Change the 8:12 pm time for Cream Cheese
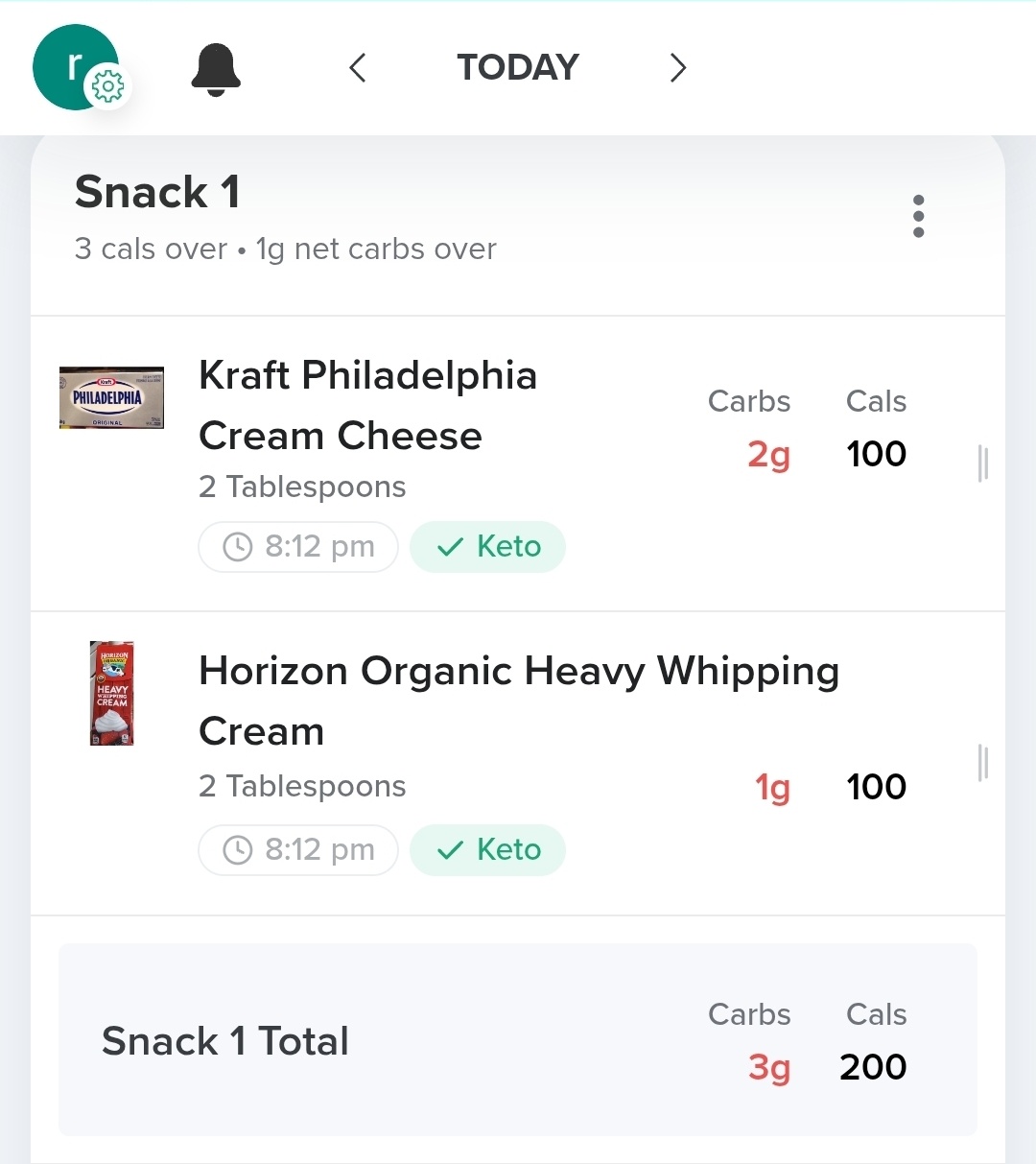Viewport: 1036px width, 1164px height. point(298,547)
